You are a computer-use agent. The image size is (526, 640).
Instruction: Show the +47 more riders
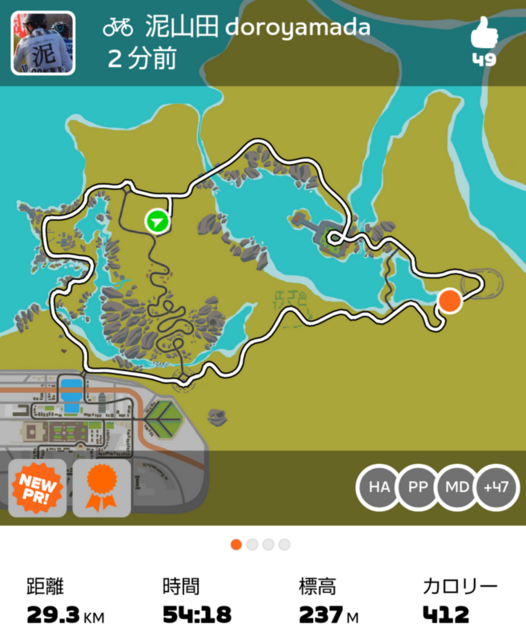pos(497,487)
